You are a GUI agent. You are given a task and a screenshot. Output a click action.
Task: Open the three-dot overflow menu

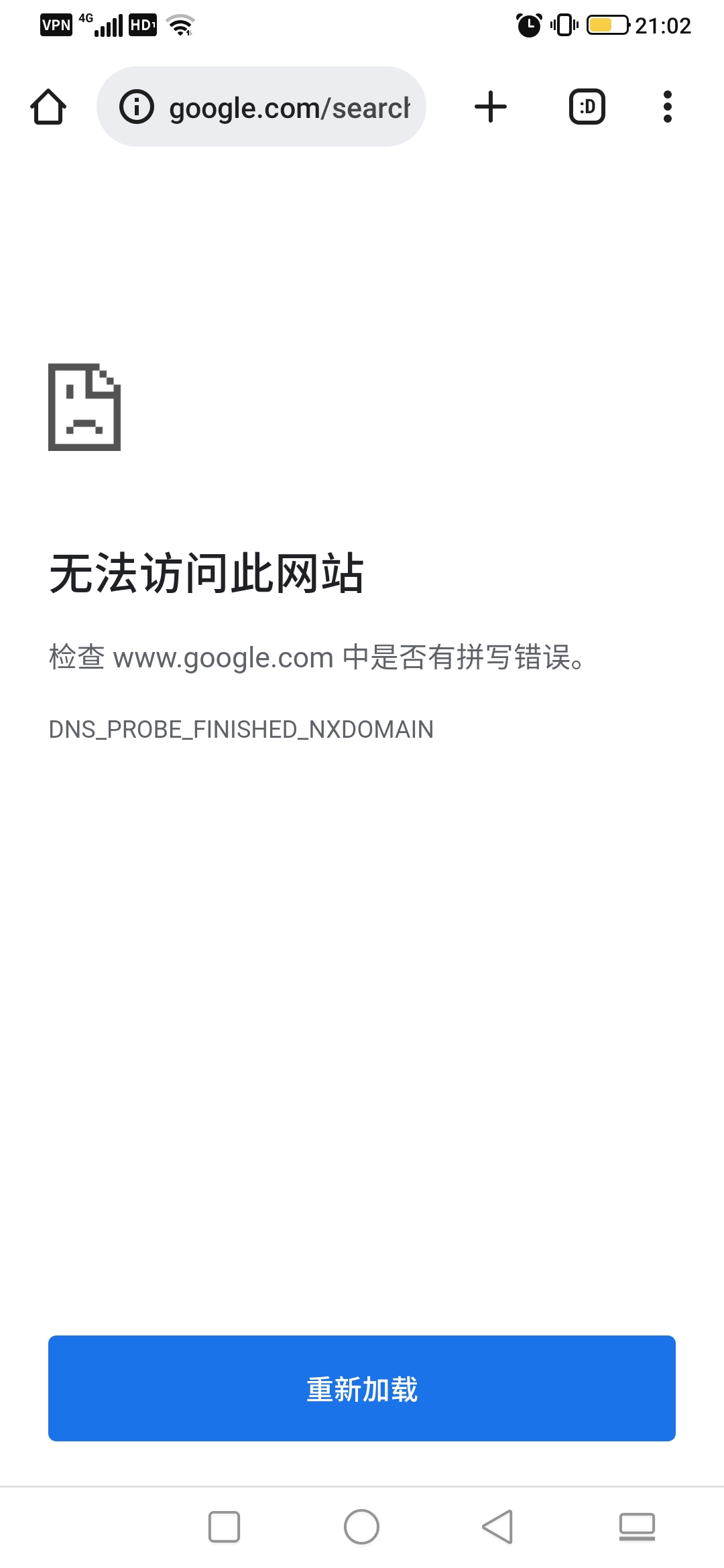(667, 107)
